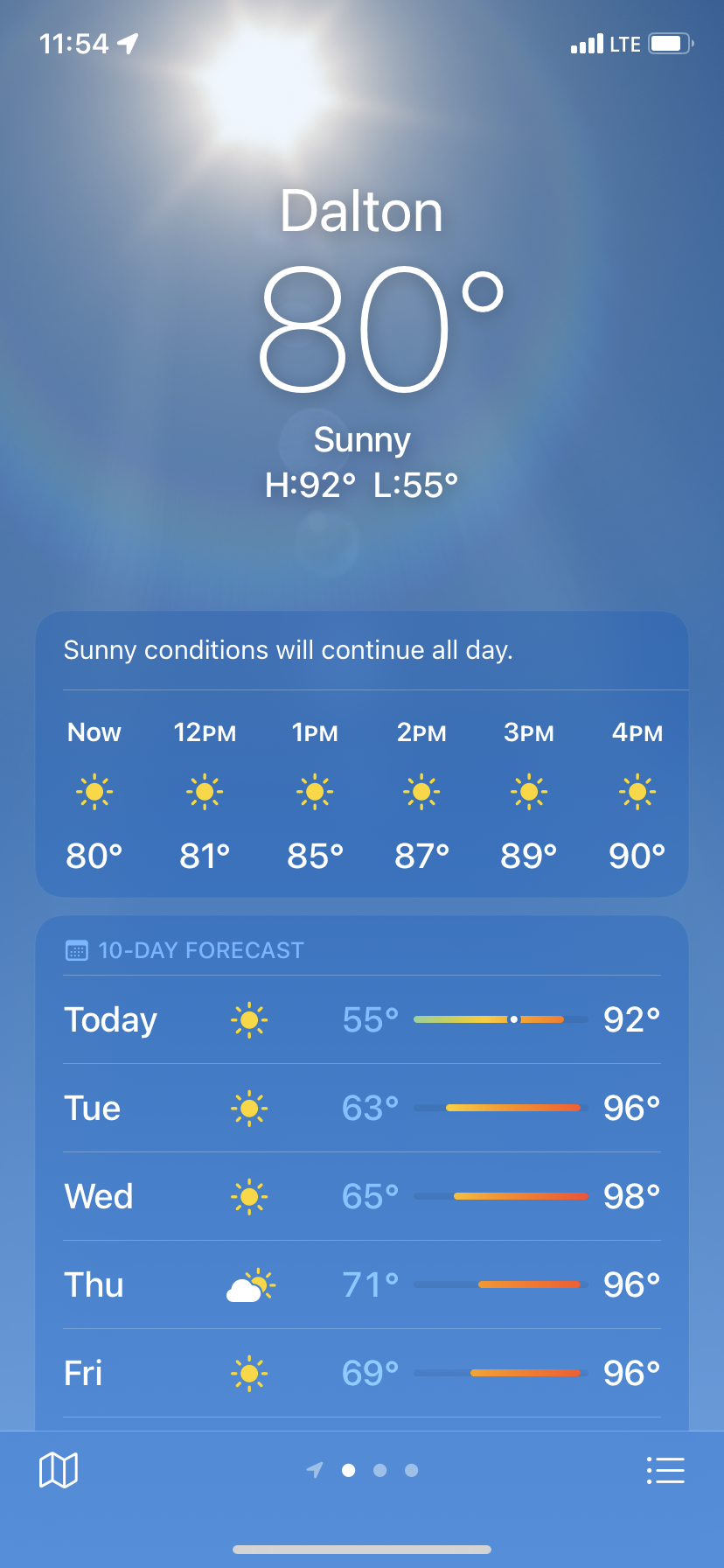
Task: Tap the 12PM sun icon
Action: [204, 791]
